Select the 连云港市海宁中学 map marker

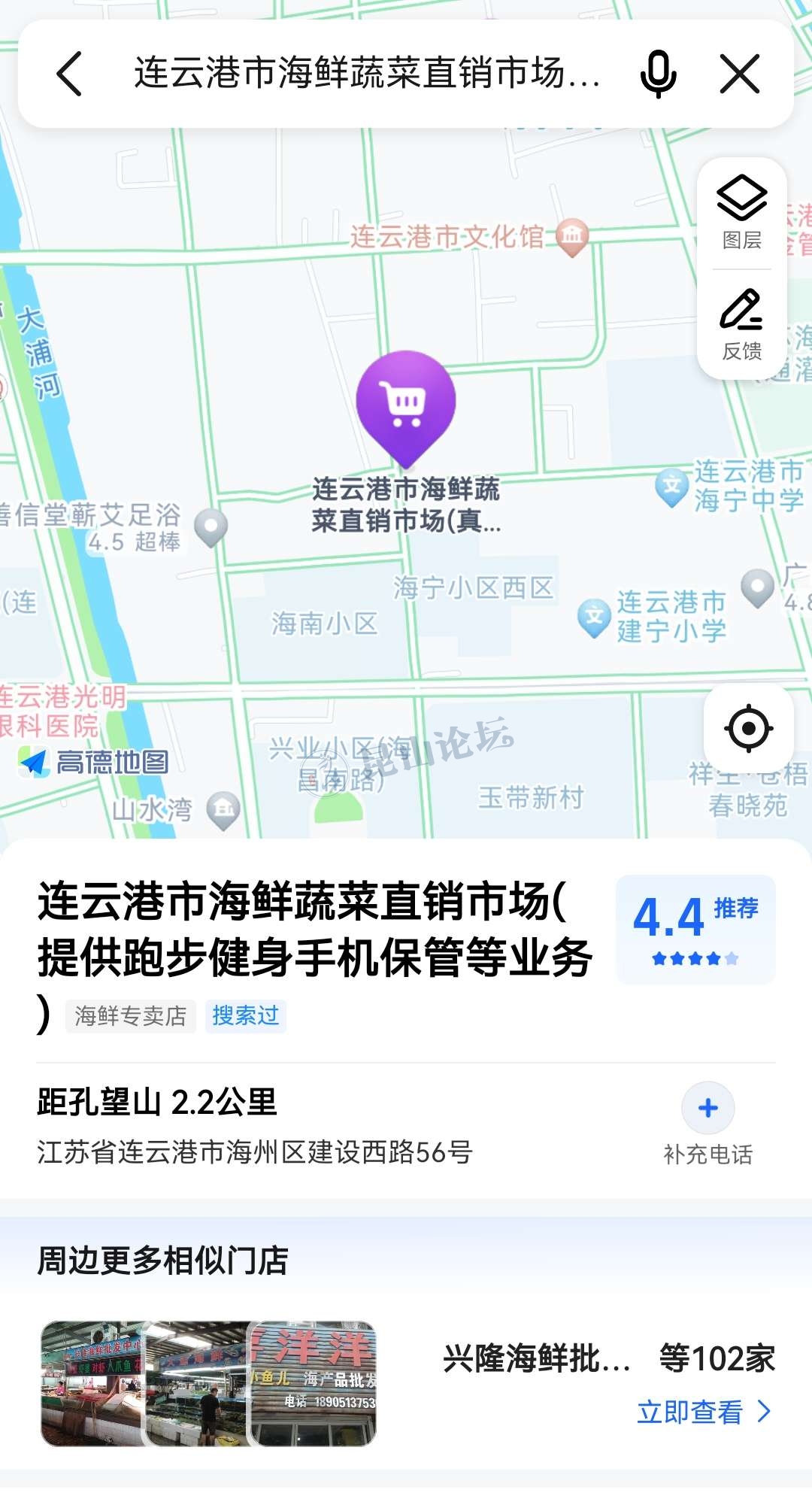(671, 486)
